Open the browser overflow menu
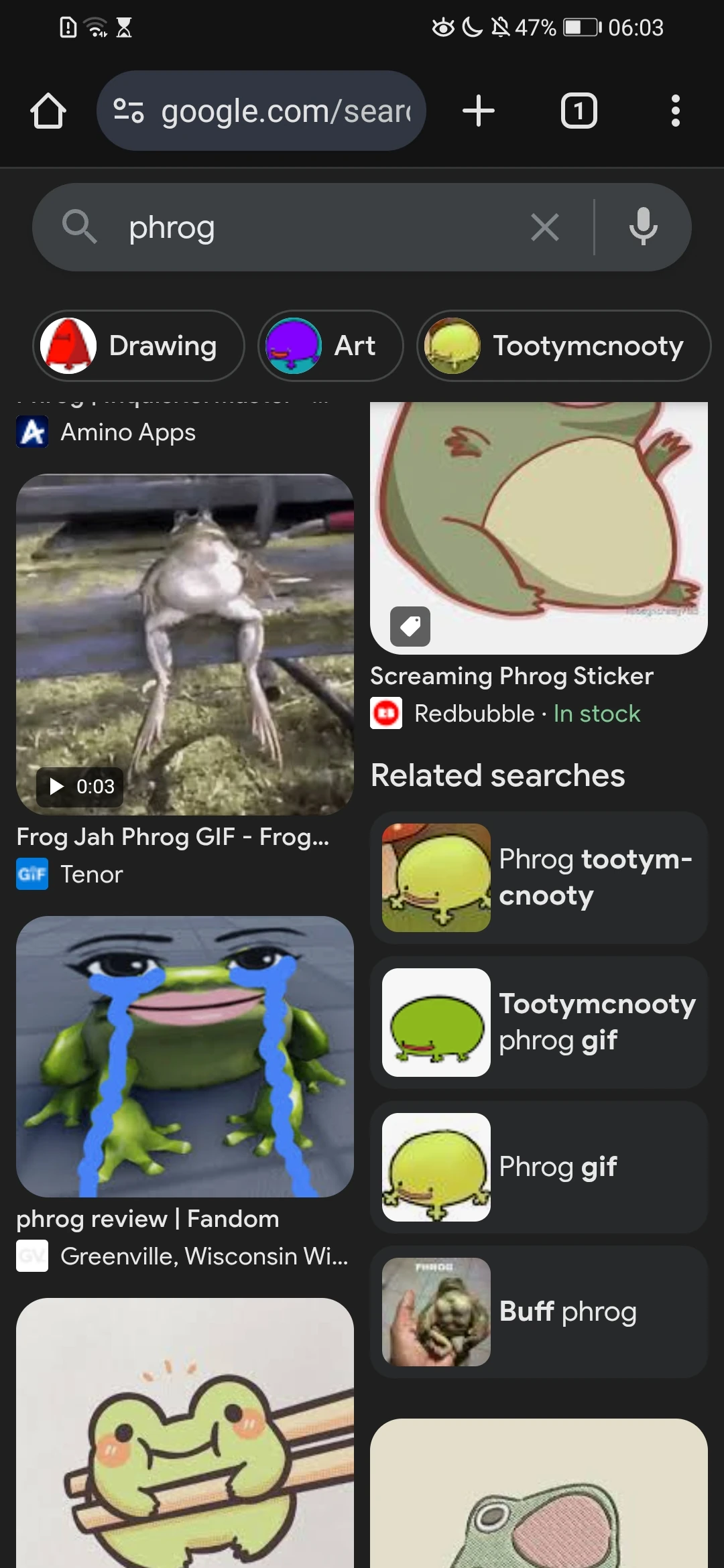The width and height of the screenshot is (724, 1568). (x=675, y=111)
